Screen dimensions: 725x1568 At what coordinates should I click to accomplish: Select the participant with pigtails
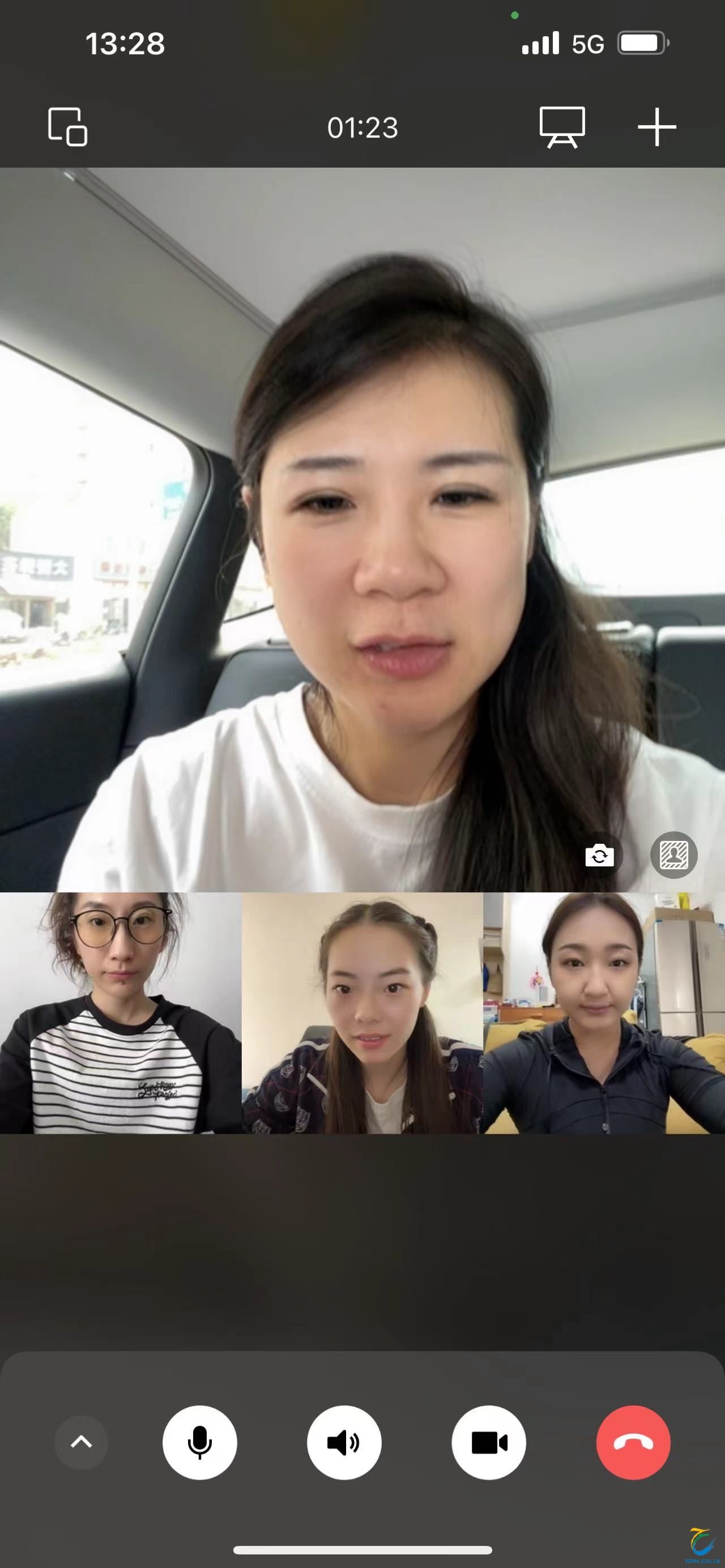362,1012
